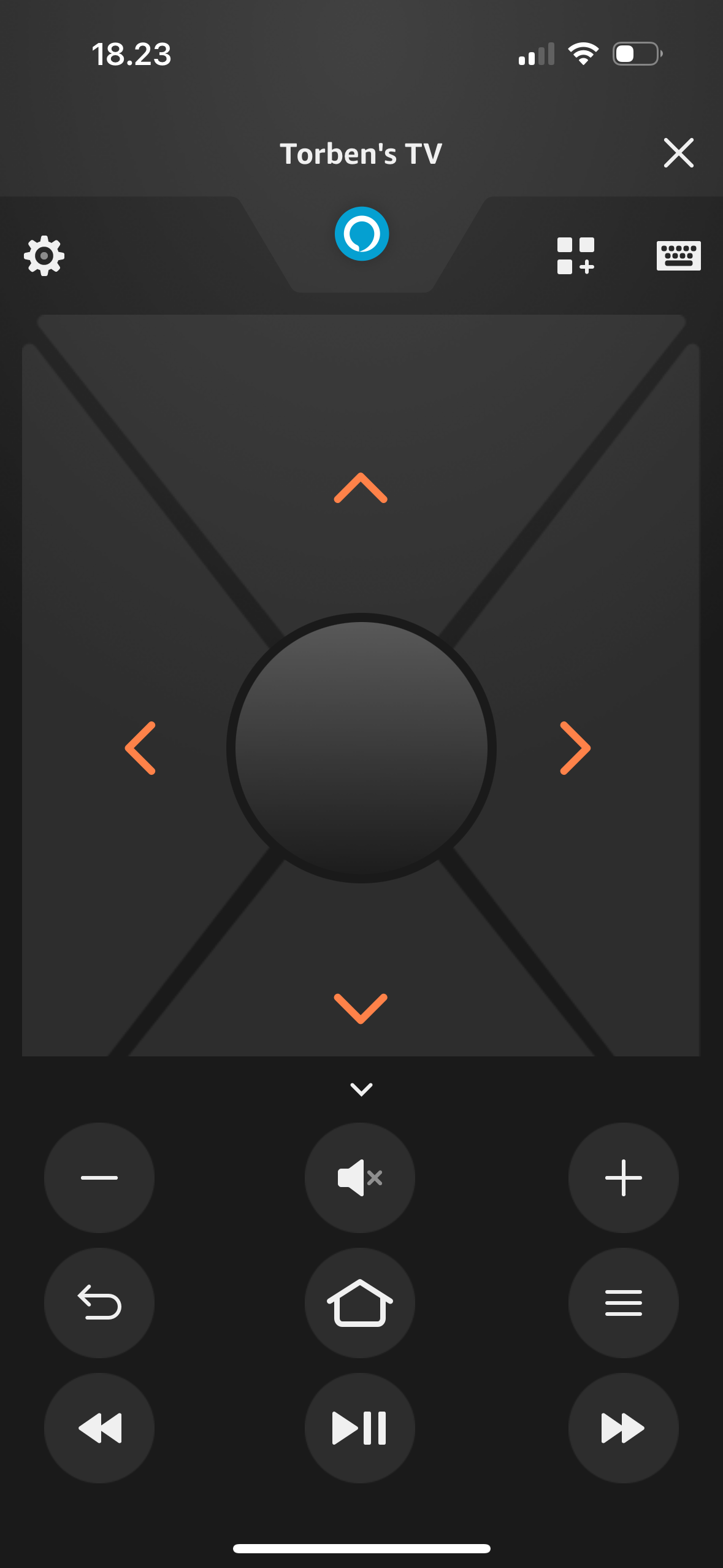Toggle play or pause
Viewport: 723px width, 1568px height.
coord(360,1428)
